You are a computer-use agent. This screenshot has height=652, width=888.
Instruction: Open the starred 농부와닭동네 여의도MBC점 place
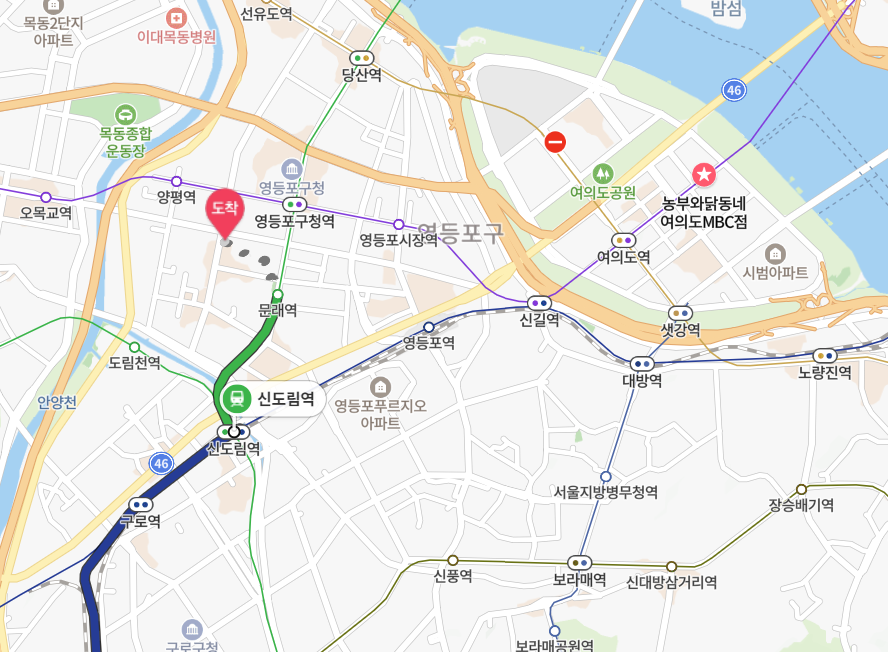pyautogui.click(x=704, y=175)
